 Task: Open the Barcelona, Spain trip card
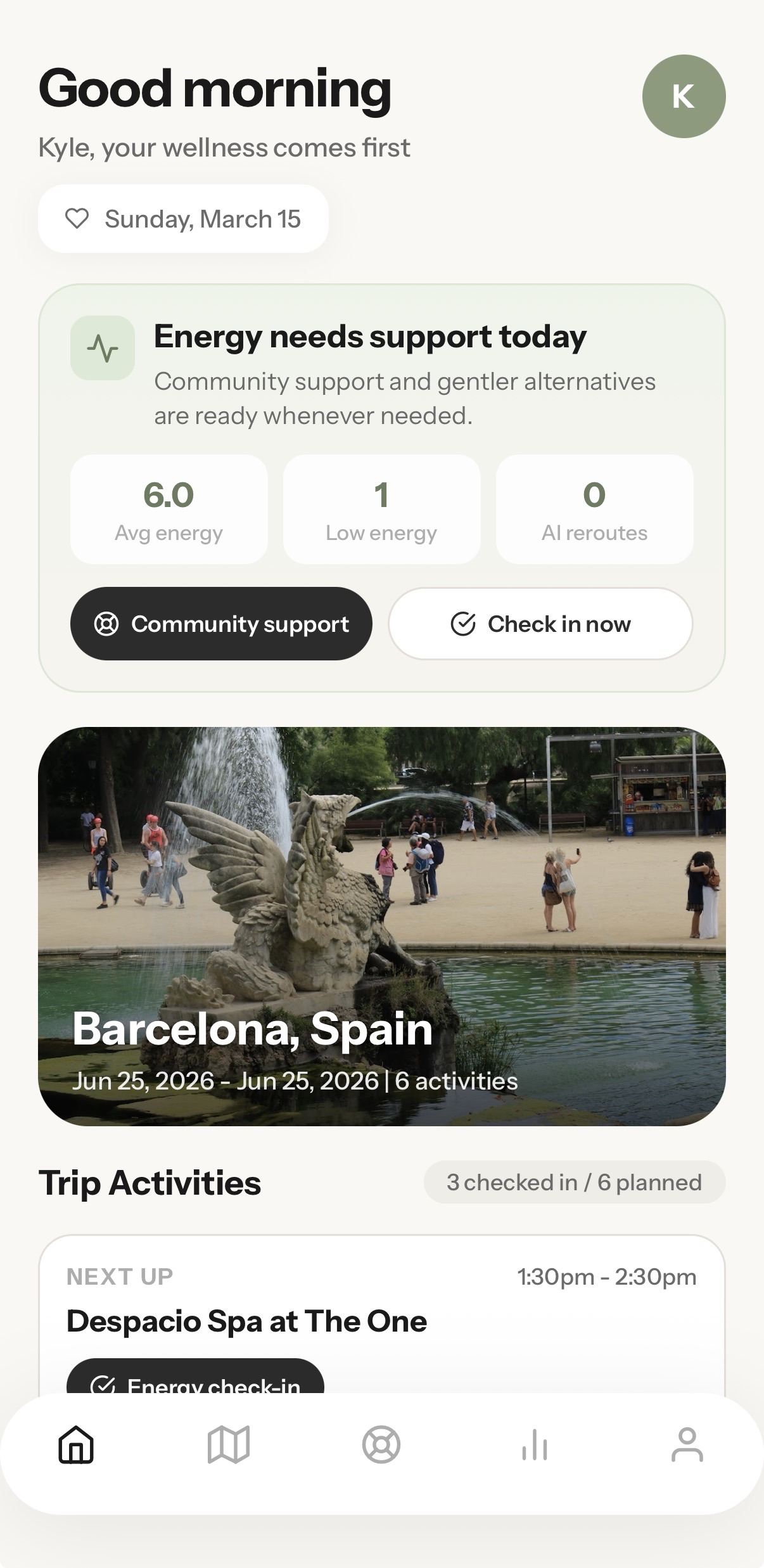(381, 926)
